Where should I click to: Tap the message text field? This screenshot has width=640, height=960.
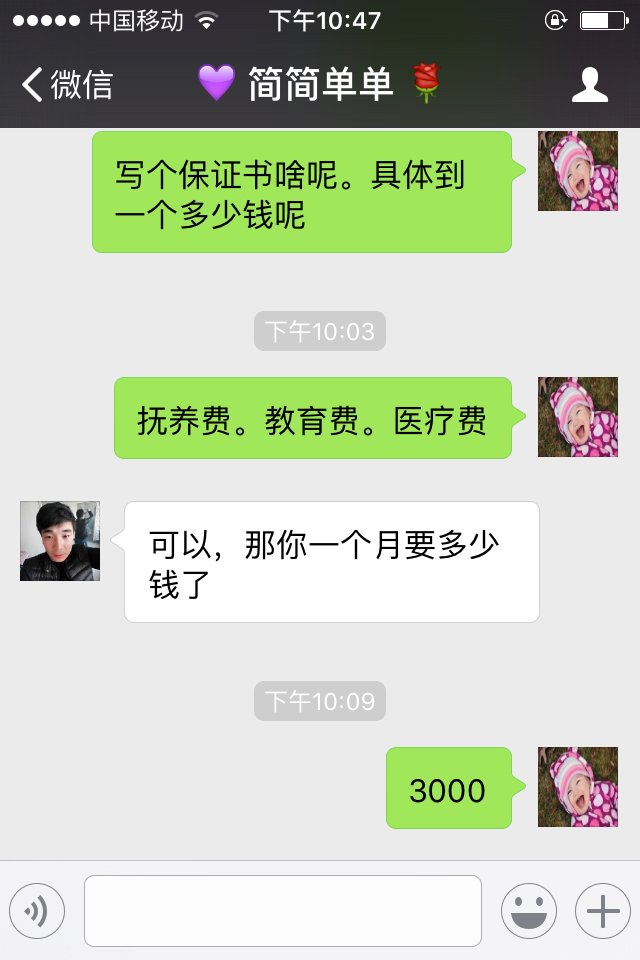(x=282, y=911)
